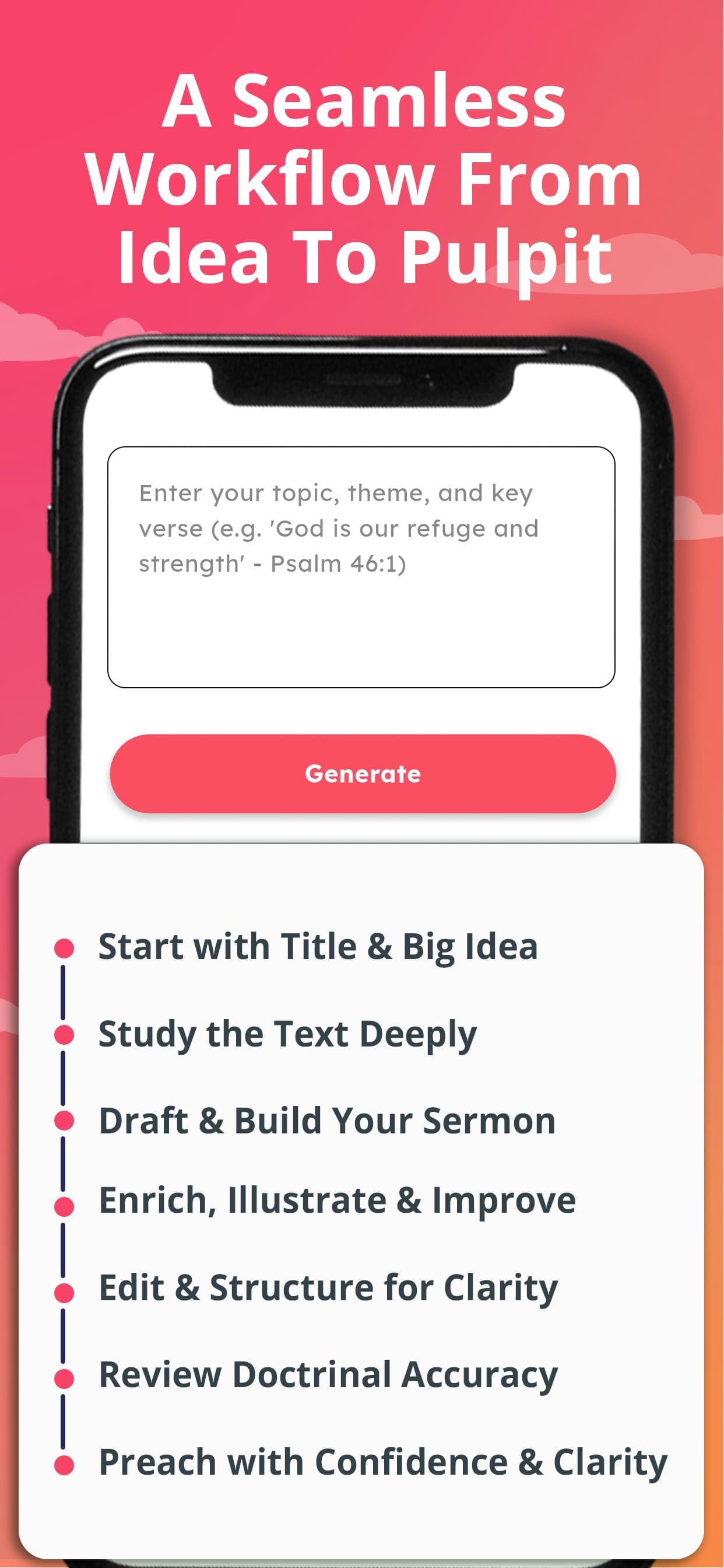Click the headline 'A Seamless Workflow From Idea To Pulpit'

[361, 177]
